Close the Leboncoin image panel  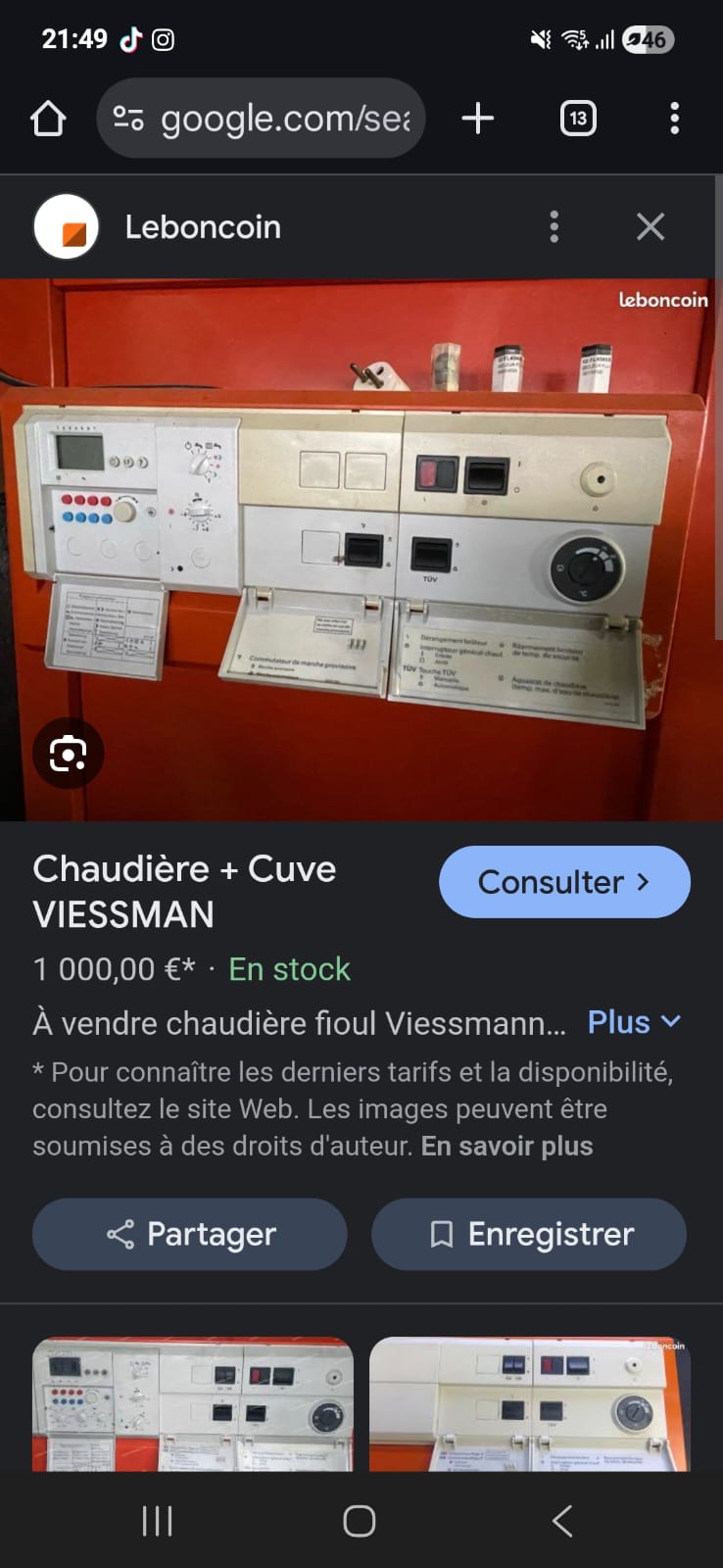pos(651,226)
